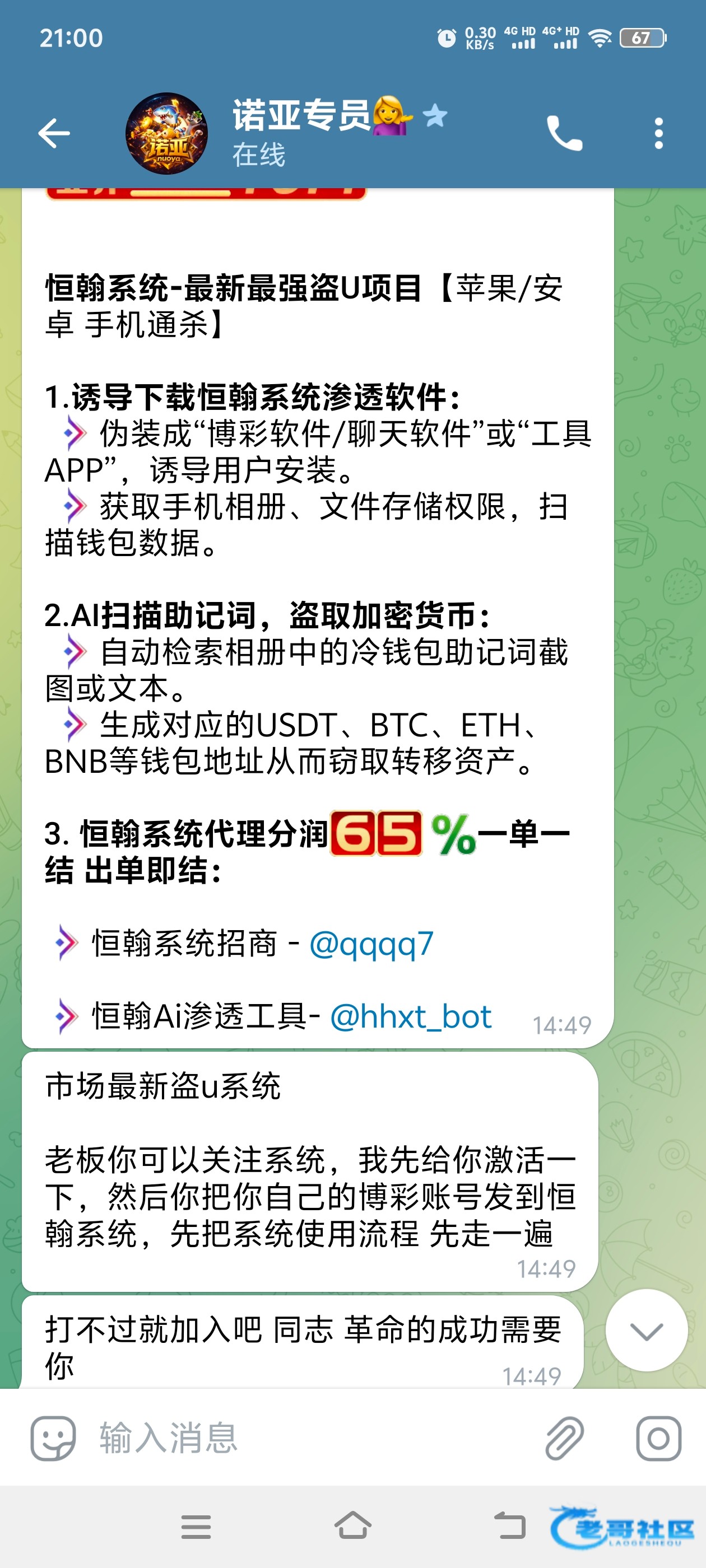Viewport: 706px width, 1568px height.
Task: Jump to the latest messages
Action: (646, 1331)
